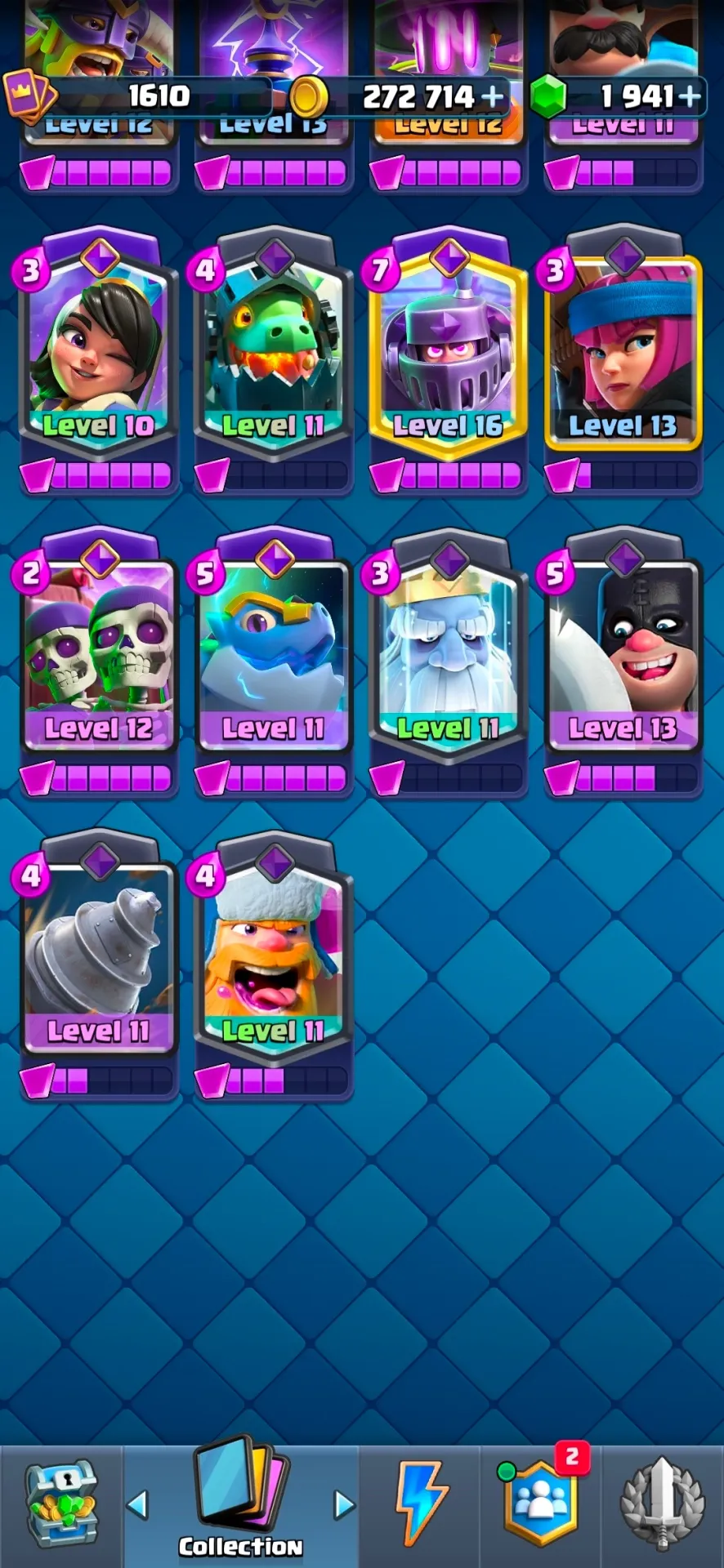The width and height of the screenshot is (724, 1568).
Task: Open the Goblin Drill card
Action: 98,964
